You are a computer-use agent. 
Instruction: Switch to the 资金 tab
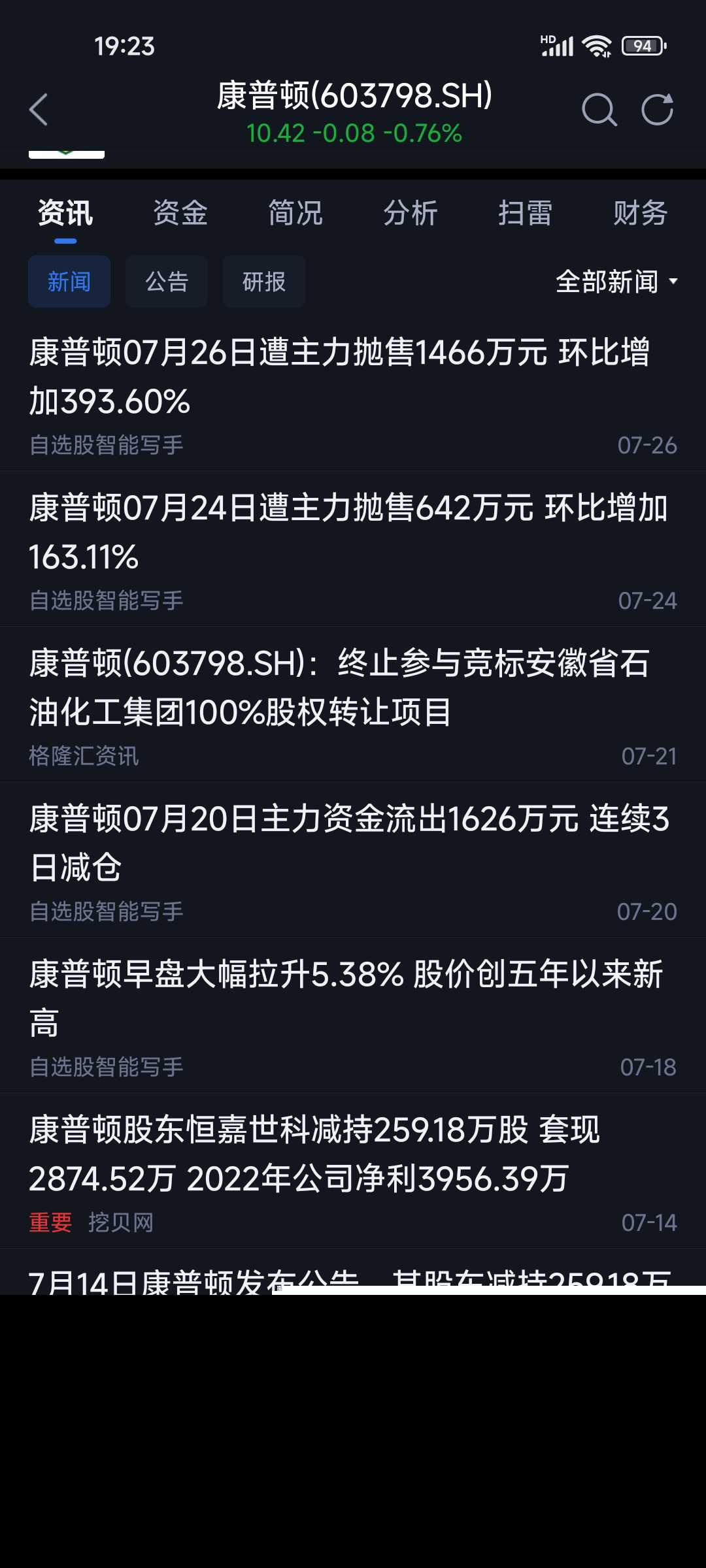[x=180, y=213]
